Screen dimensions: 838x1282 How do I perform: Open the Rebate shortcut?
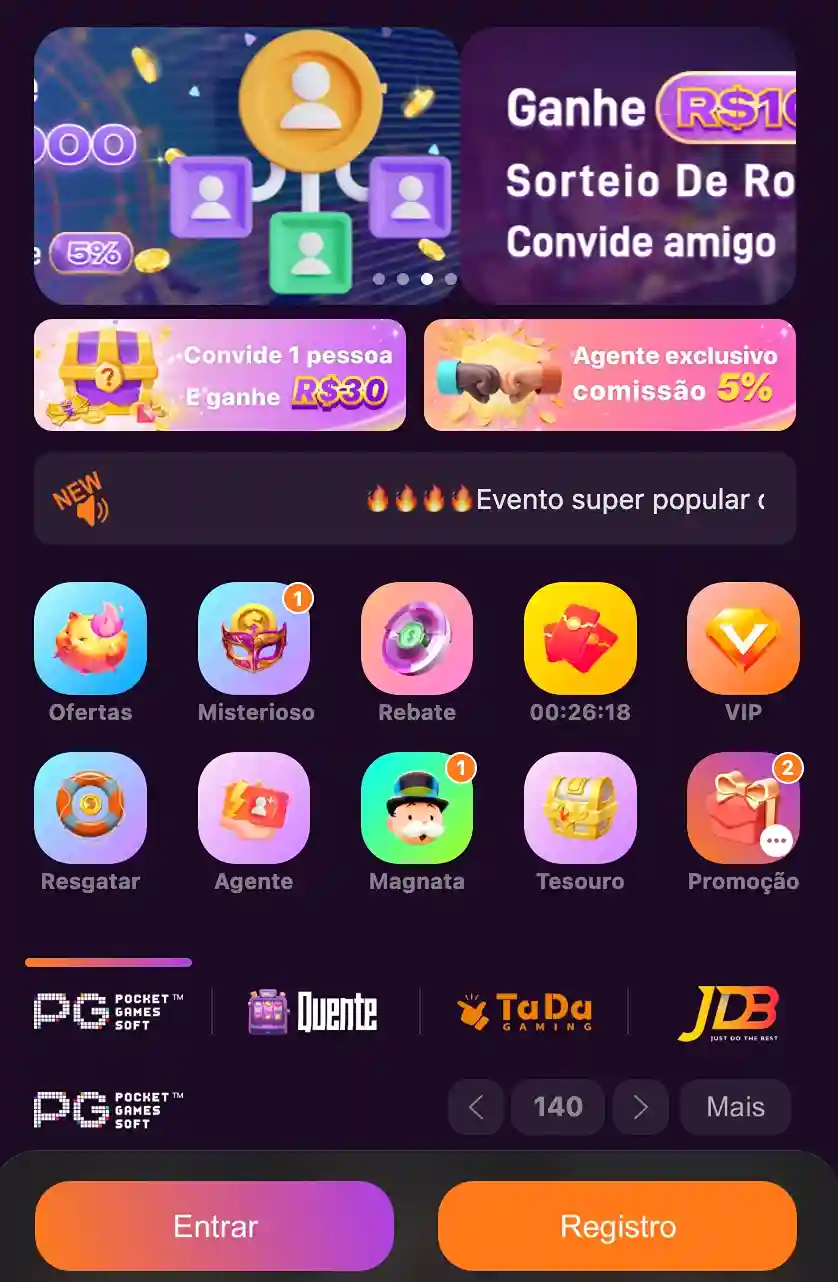pos(417,638)
